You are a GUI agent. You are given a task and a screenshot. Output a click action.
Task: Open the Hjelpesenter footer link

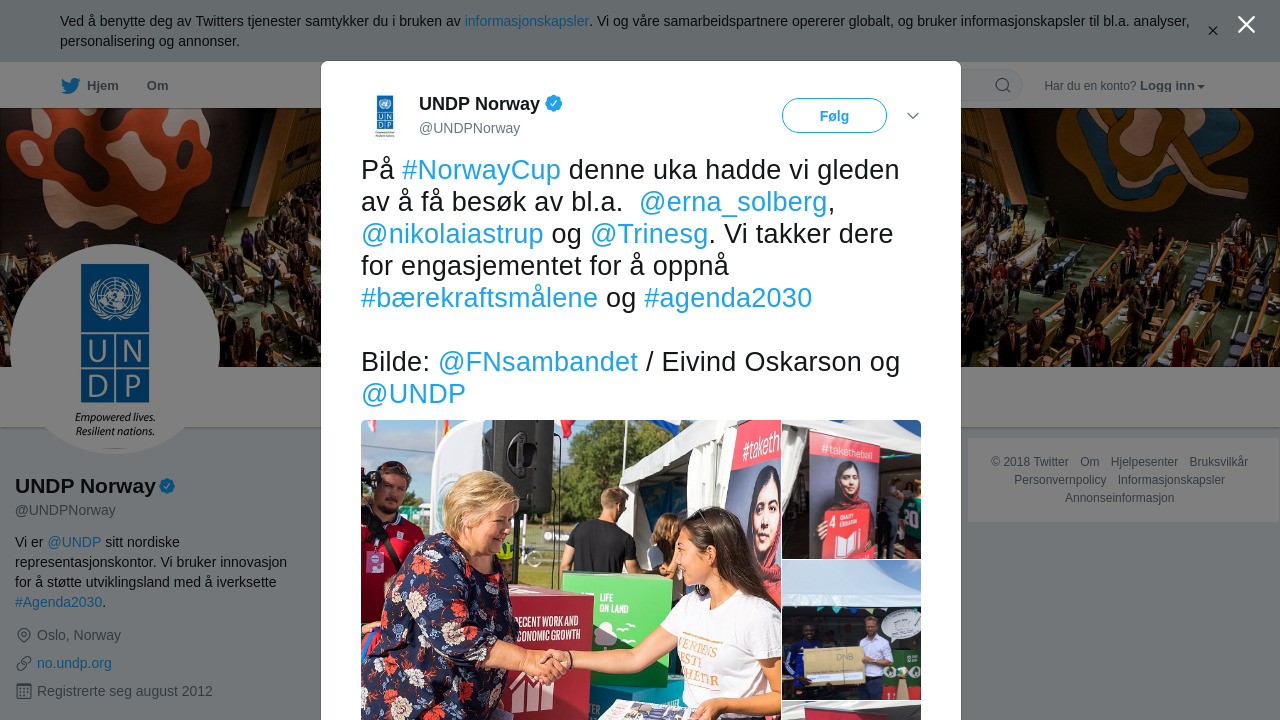point(1144,462)
